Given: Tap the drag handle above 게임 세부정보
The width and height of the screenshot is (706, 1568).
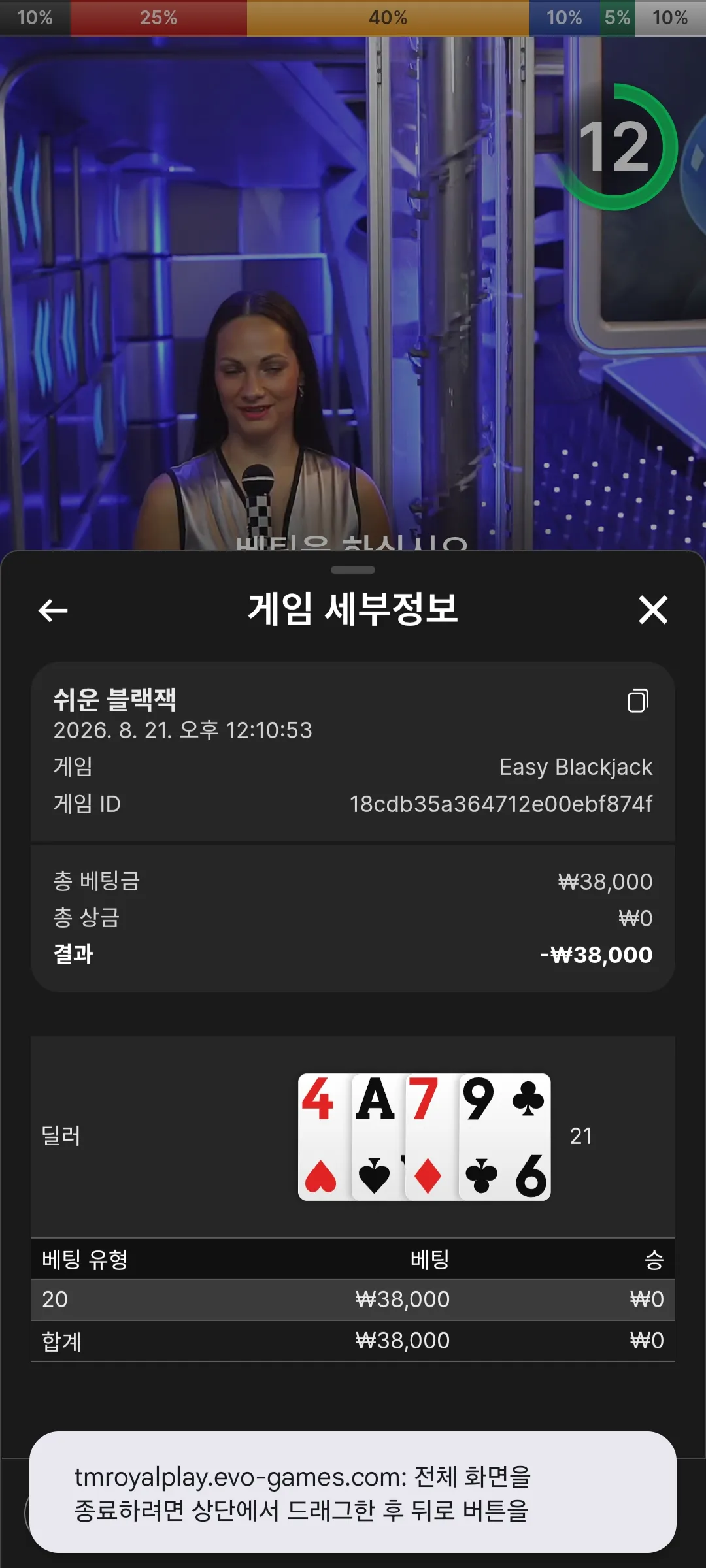Looking at the screenshot, I should pyautogui.click(x=353, y=570).
